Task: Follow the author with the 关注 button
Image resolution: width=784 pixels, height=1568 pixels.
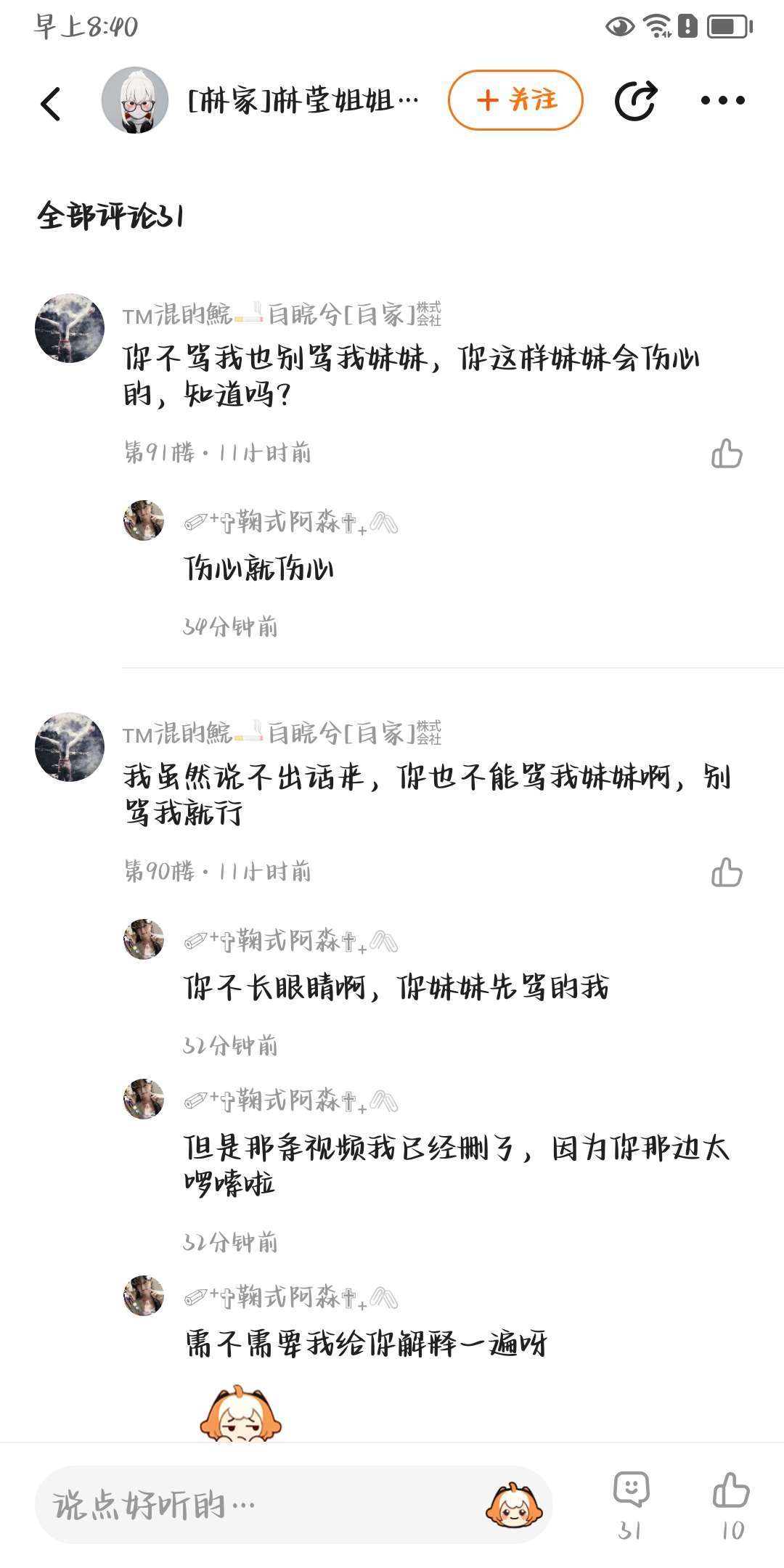Action: coord(515,100)
